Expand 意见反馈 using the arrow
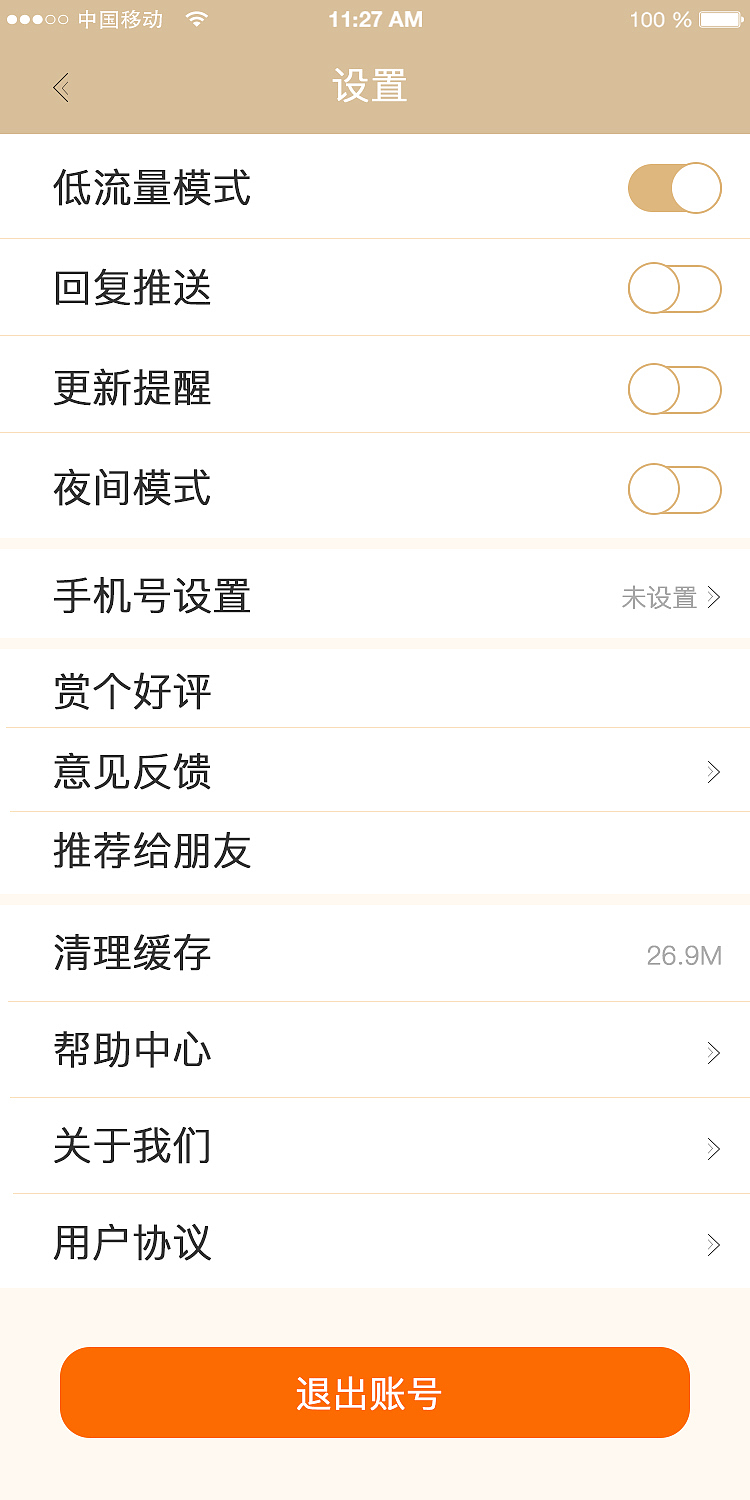The height and width of the screenshot is (1500, 750). click(713, 771)
